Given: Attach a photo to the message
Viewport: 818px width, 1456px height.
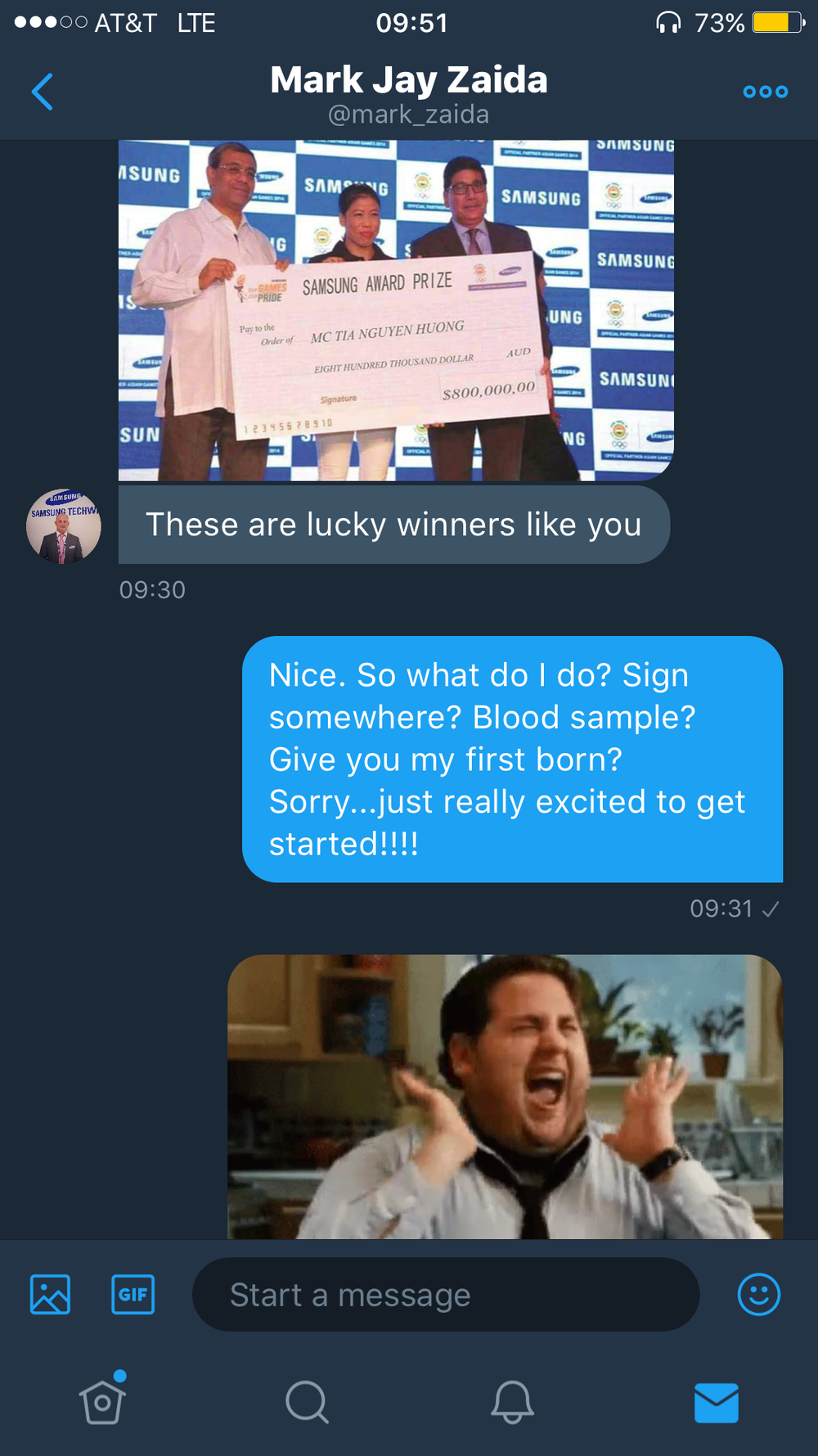Looking at the screenshot, I should [50, 1295].
